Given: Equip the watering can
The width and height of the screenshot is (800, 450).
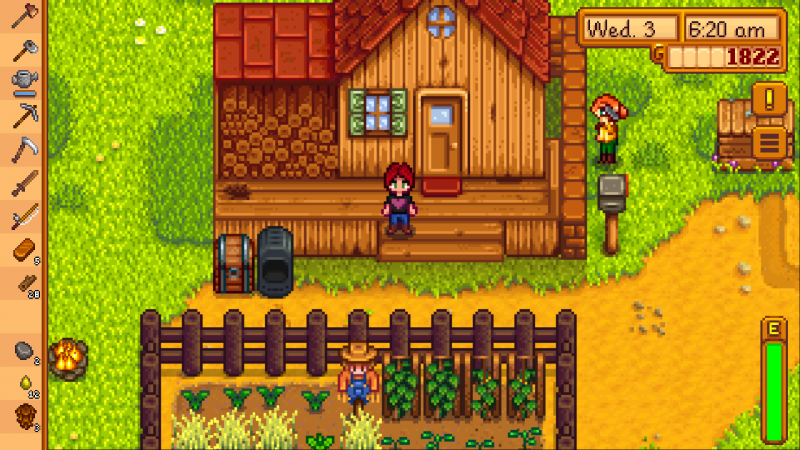Looking at the screenshot, I should pos(24,80).
